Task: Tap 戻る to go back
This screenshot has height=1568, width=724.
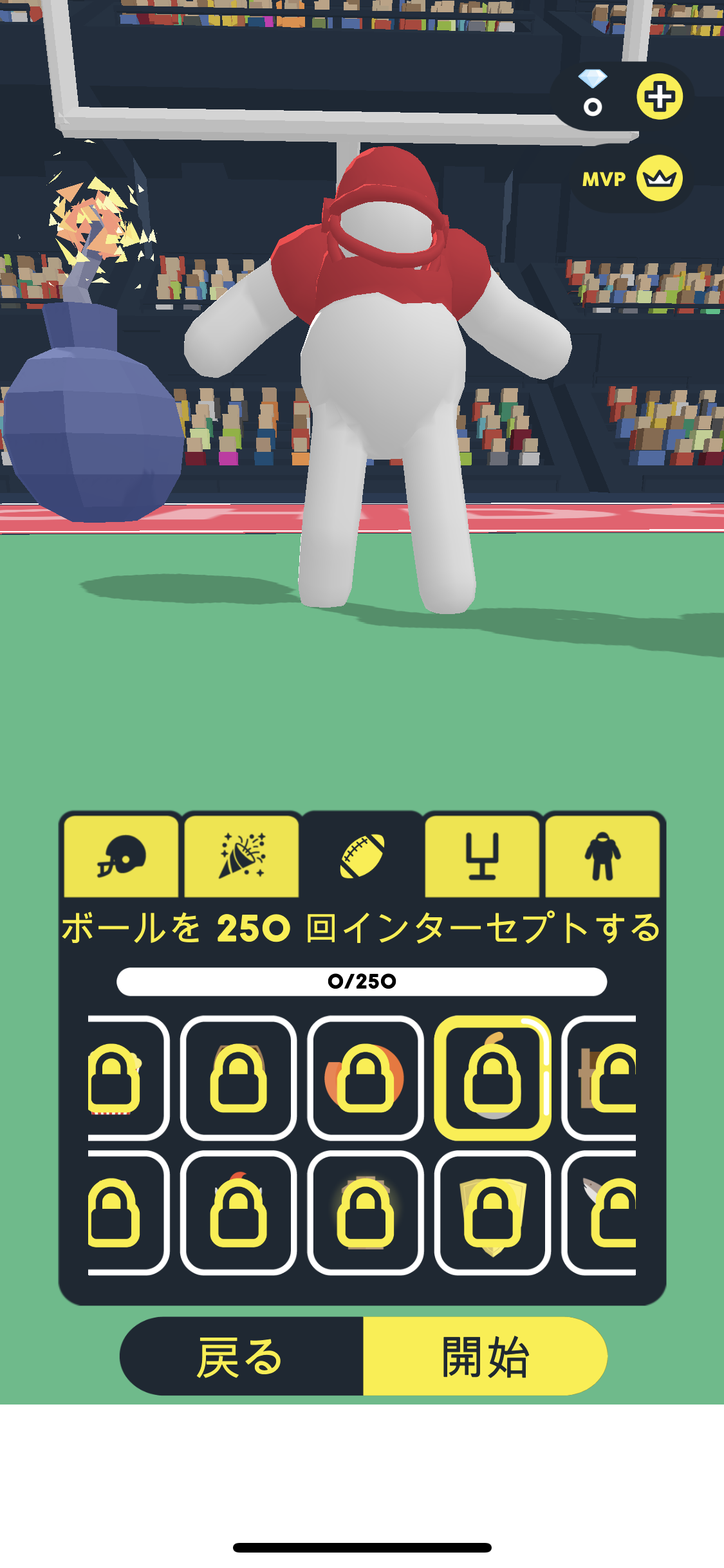Action: click(241, 1356)
